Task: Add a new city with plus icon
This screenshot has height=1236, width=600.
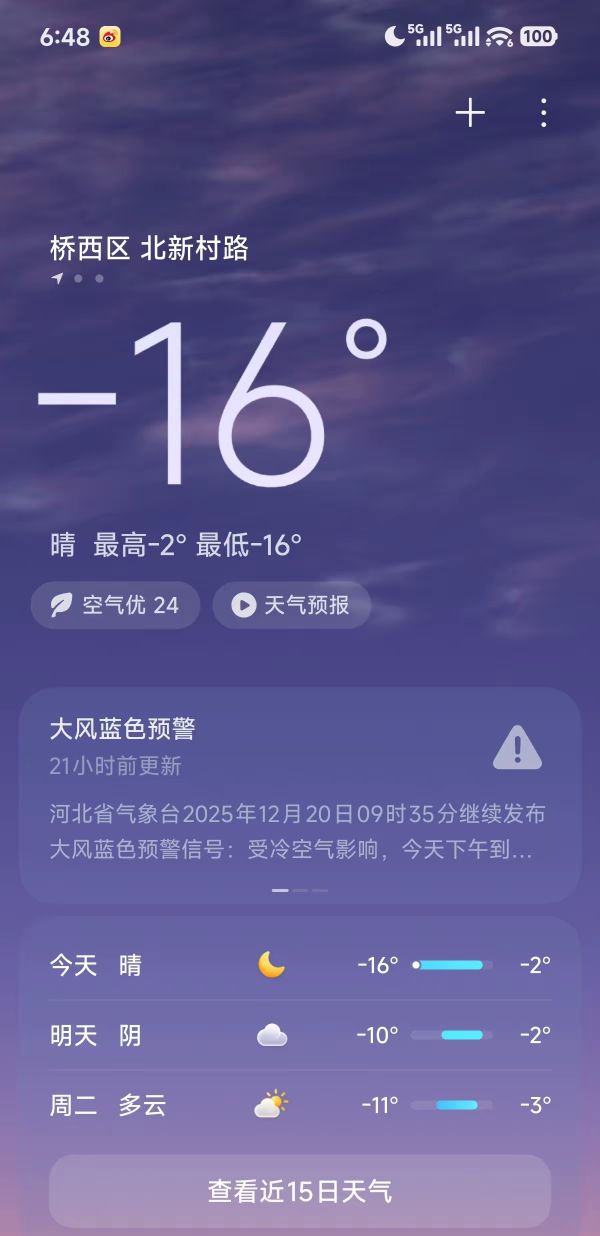Action: [470, 113]
